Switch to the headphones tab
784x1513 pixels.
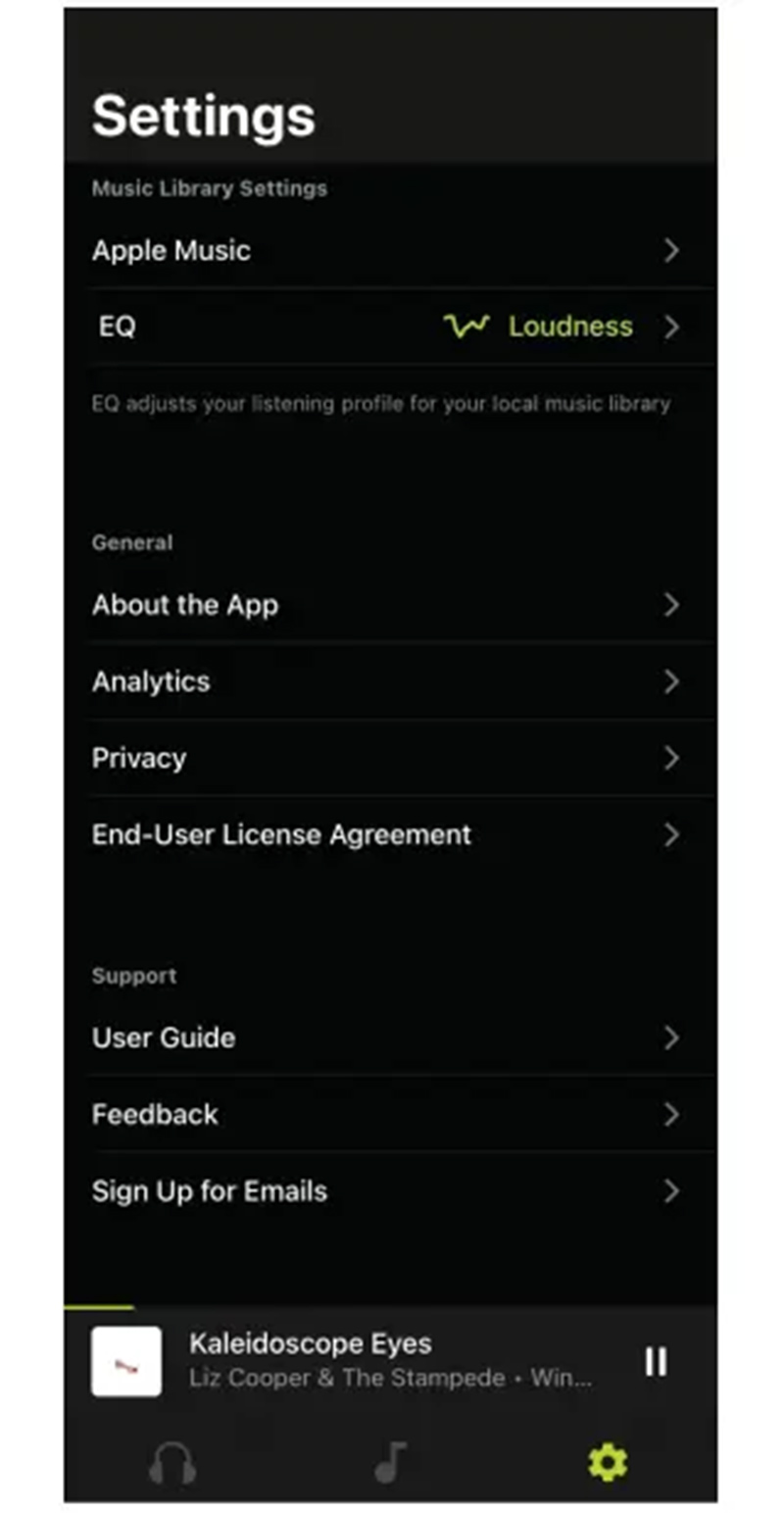pos(172,1464)
